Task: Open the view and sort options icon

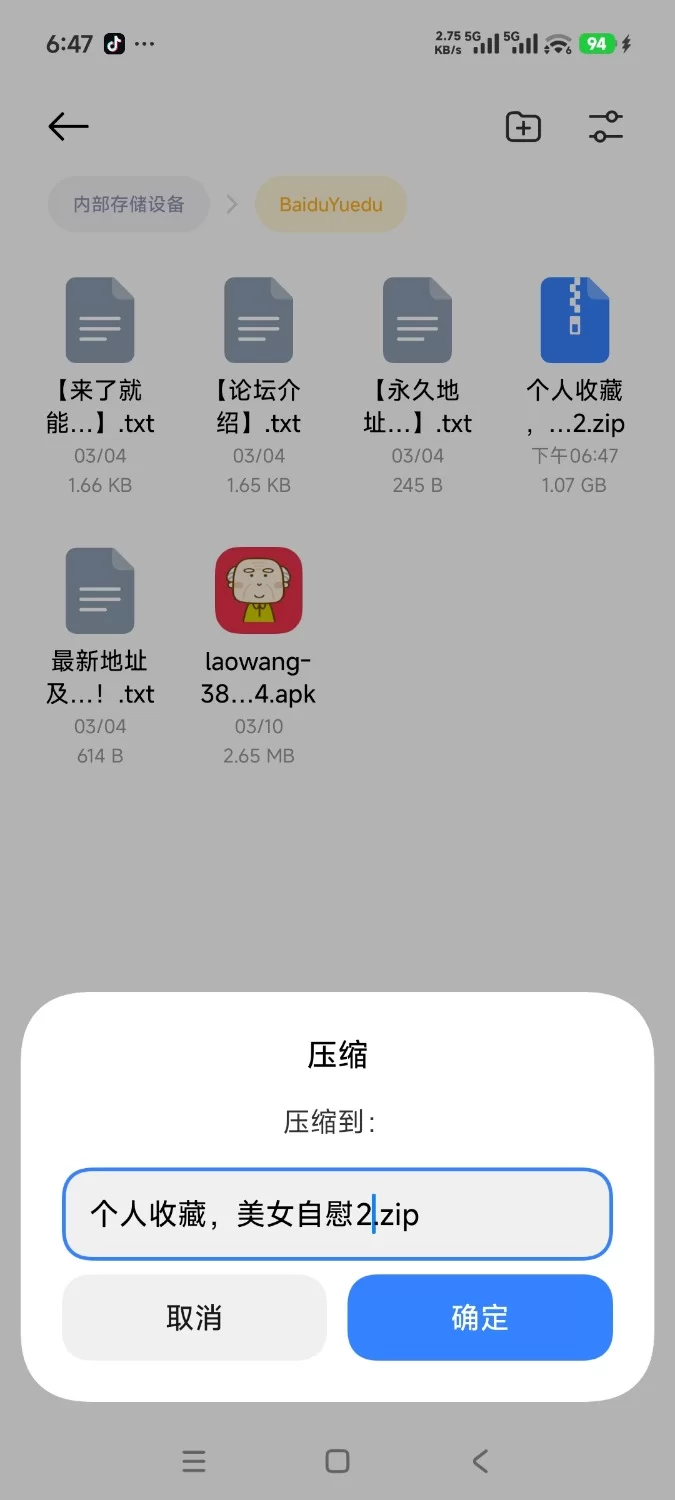Action: point(605,127)
